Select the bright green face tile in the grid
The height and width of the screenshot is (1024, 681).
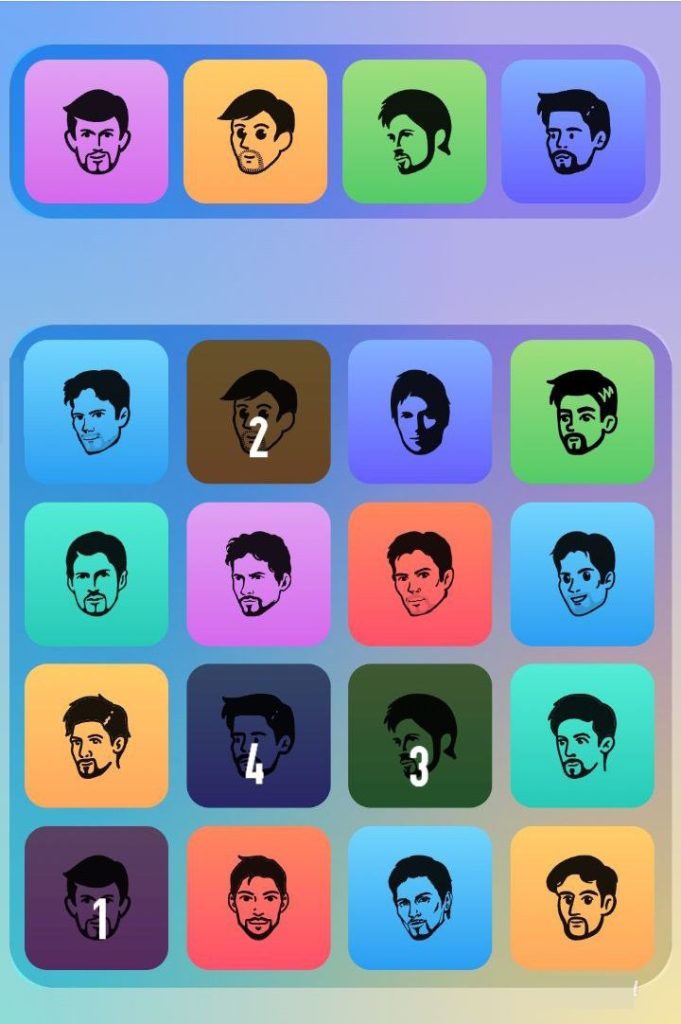582,412
